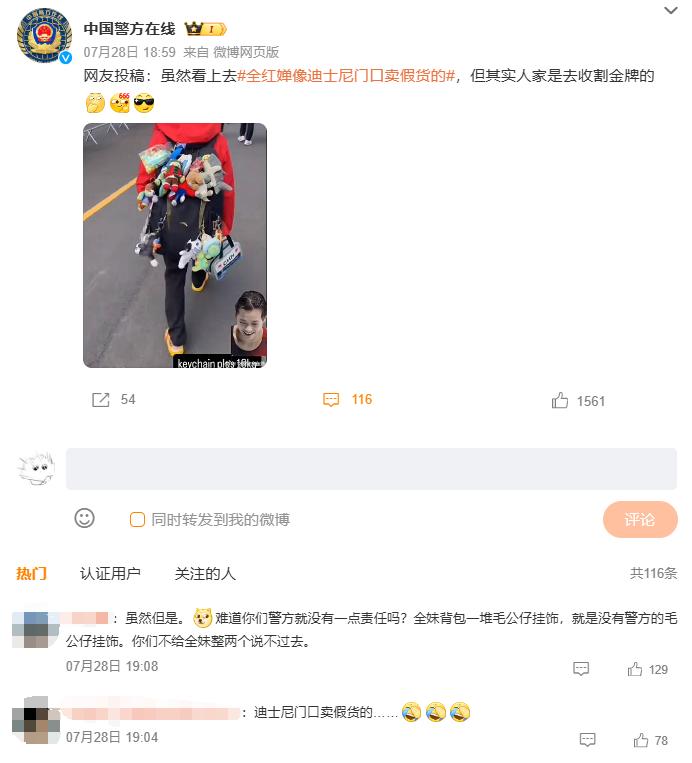Check 同时转发到我的微博
The width and height of the screenshot is (692, 763).
click(138, 520)
